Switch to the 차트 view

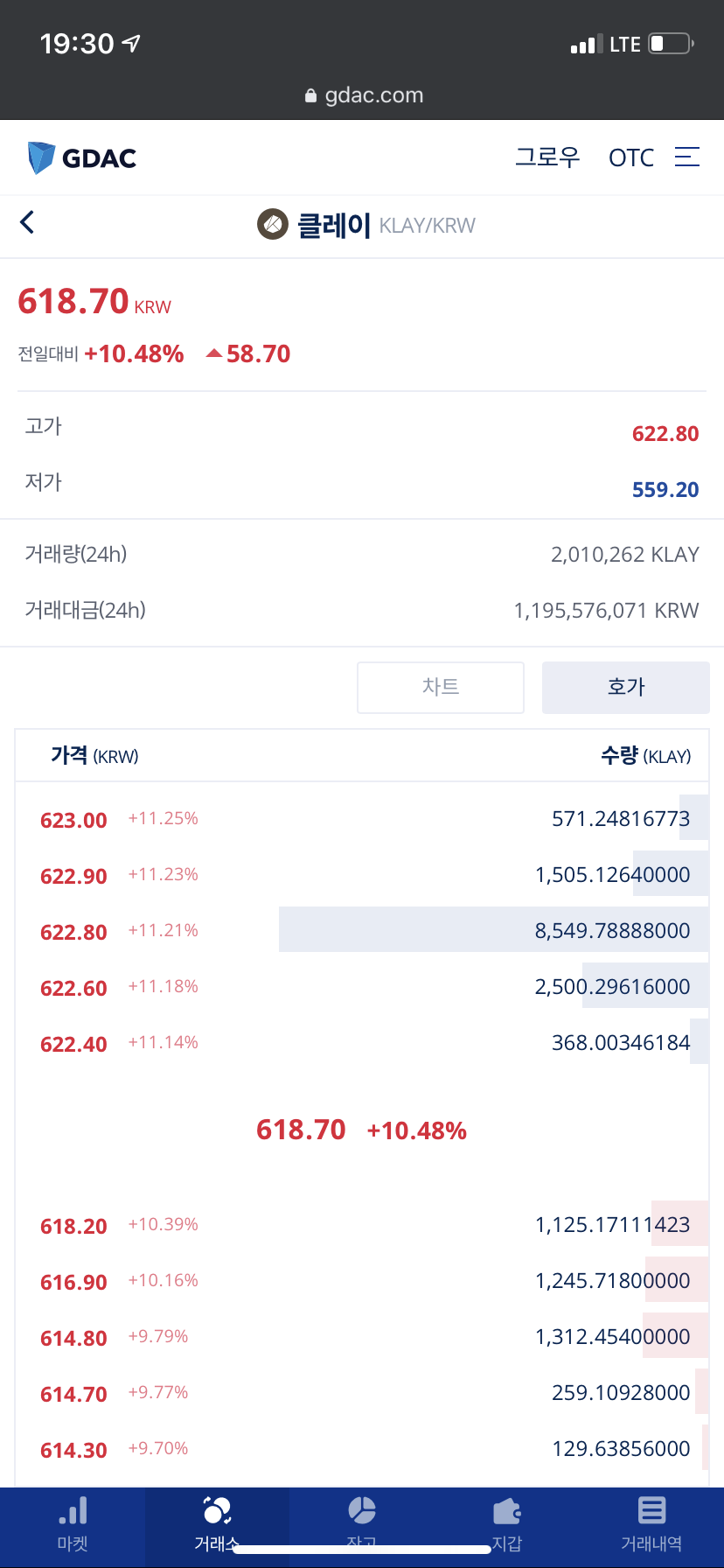(440, 687)
